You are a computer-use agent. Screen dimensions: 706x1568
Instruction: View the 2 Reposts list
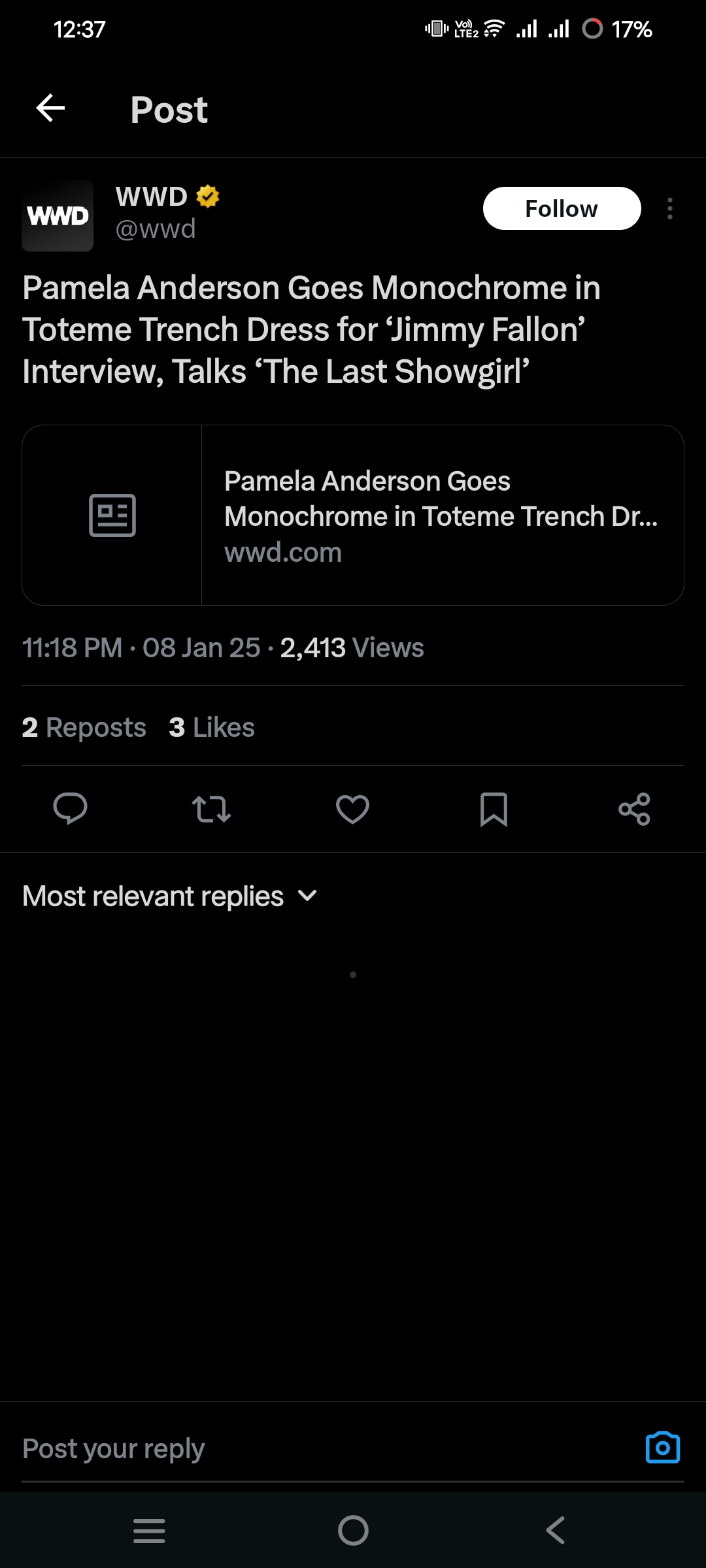coord(84,727)
